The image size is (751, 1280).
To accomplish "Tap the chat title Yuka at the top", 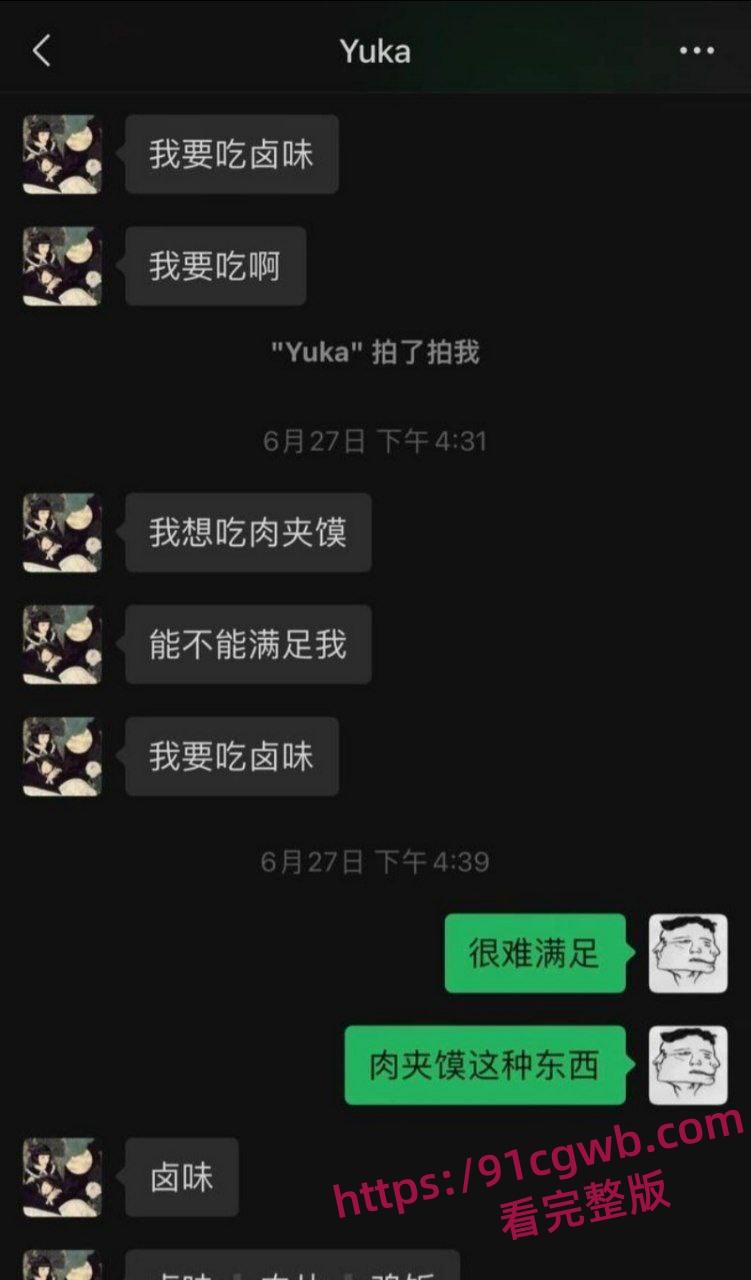I will point(375,50).
